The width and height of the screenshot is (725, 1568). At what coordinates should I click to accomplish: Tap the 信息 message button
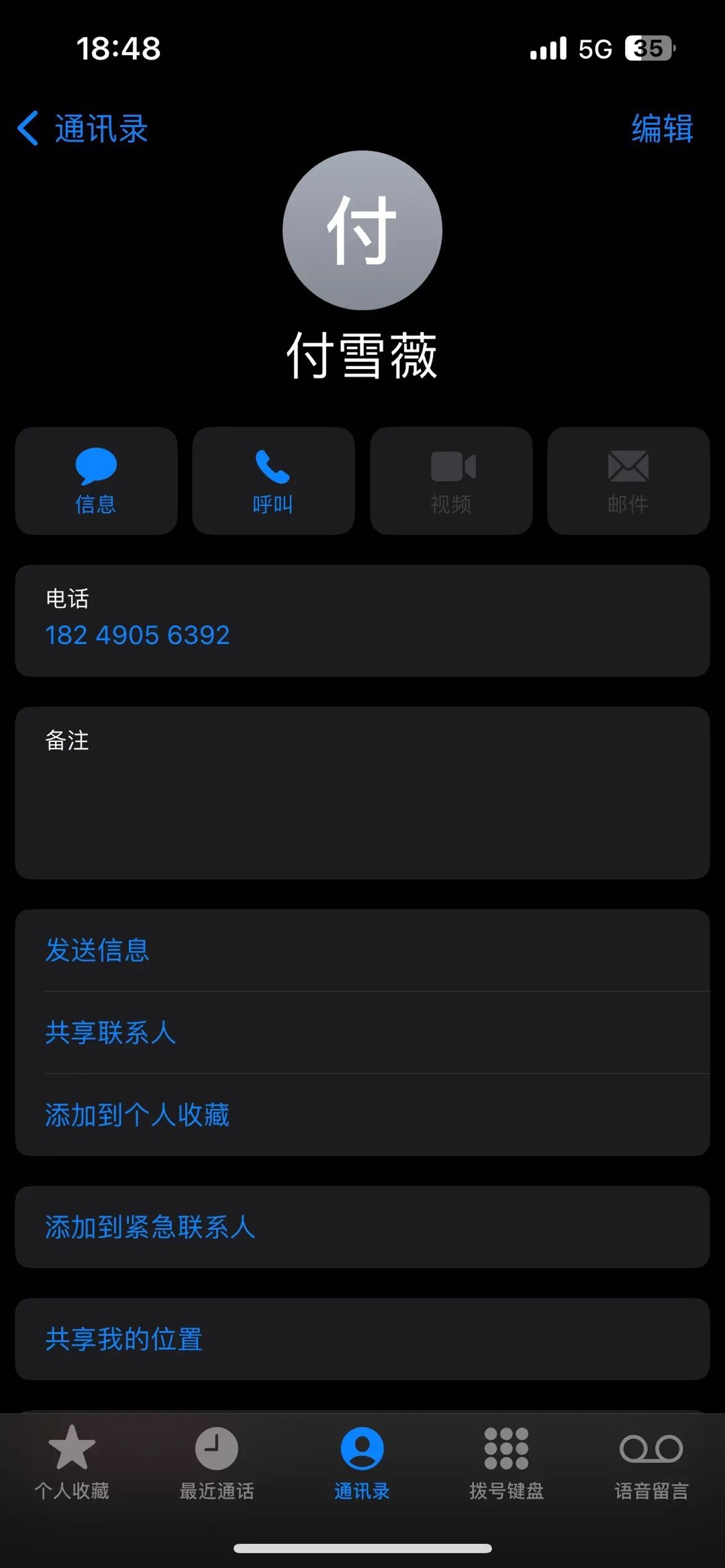click(96, 480)
